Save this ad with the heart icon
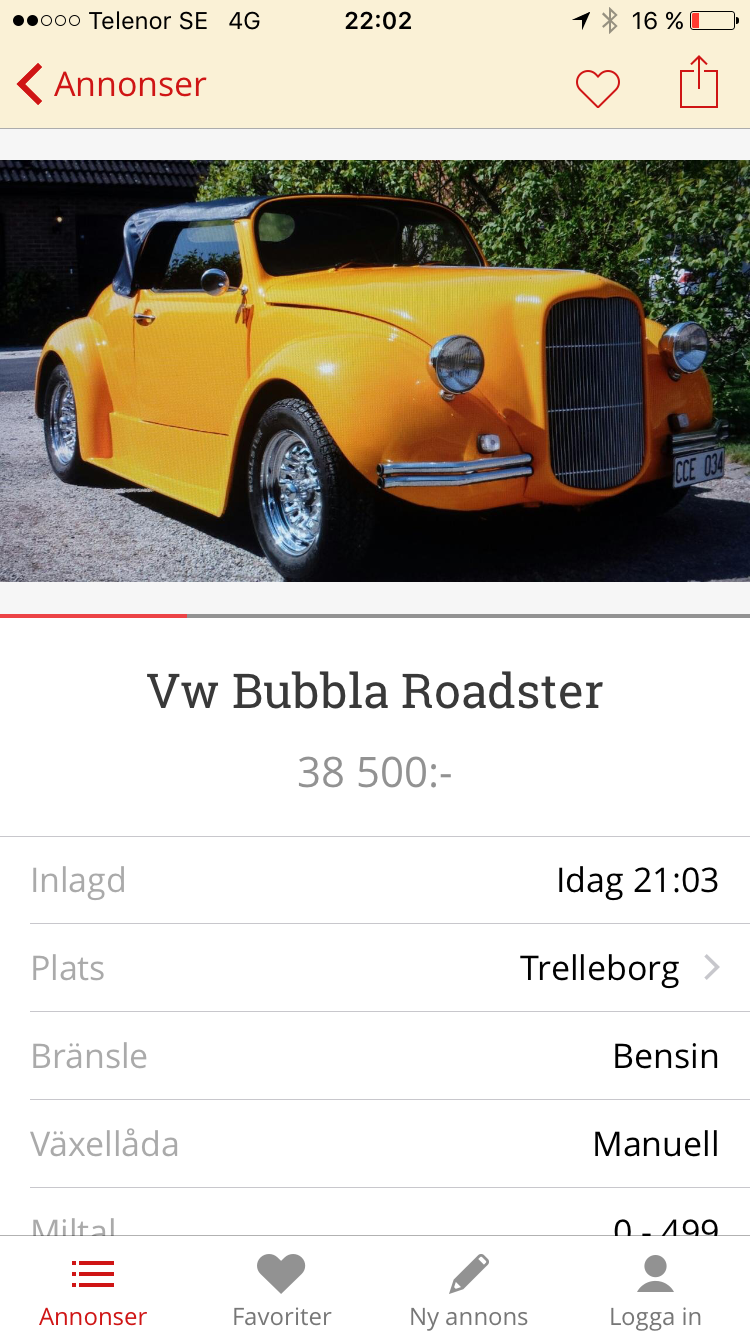750x1334 pixels. pos(598,88)
